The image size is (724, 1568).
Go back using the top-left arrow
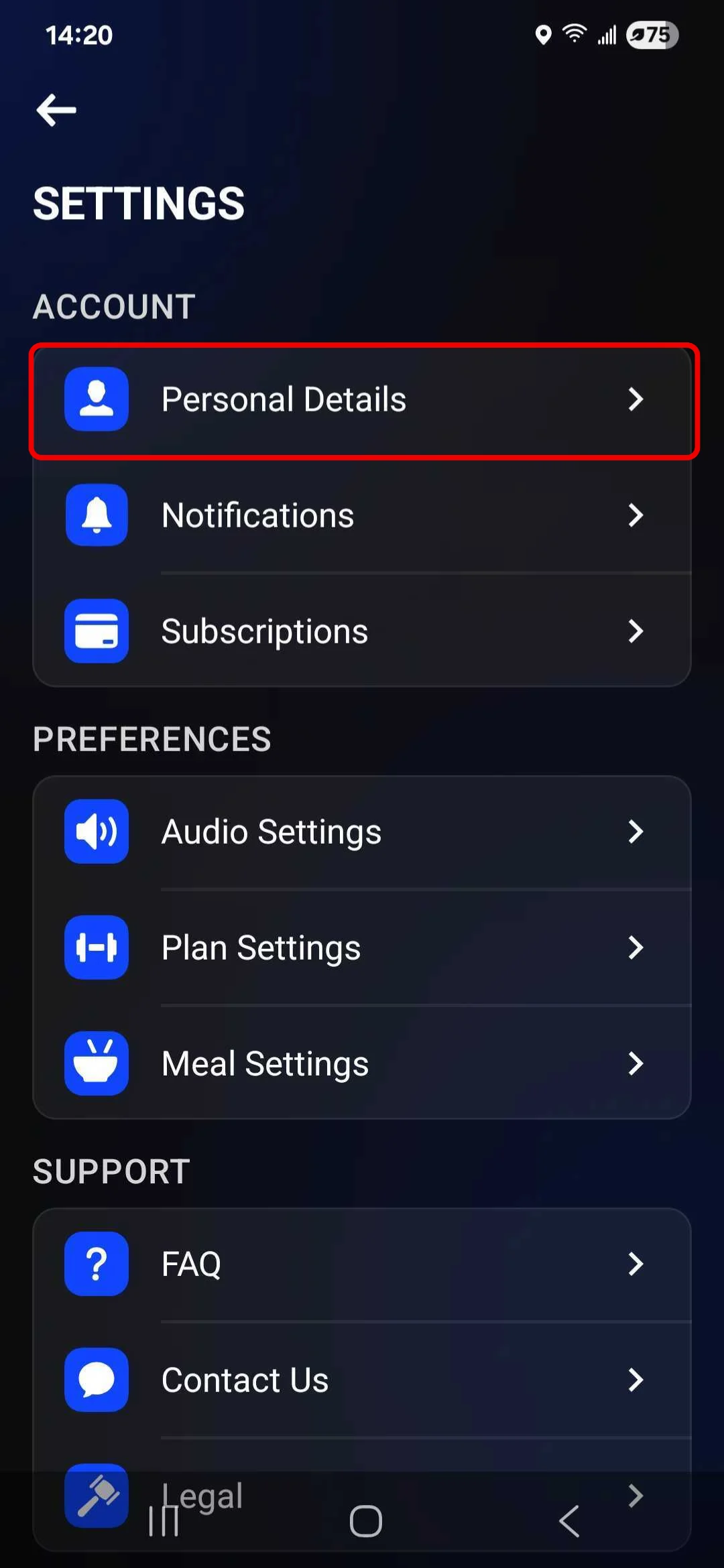tap(56, 110)
